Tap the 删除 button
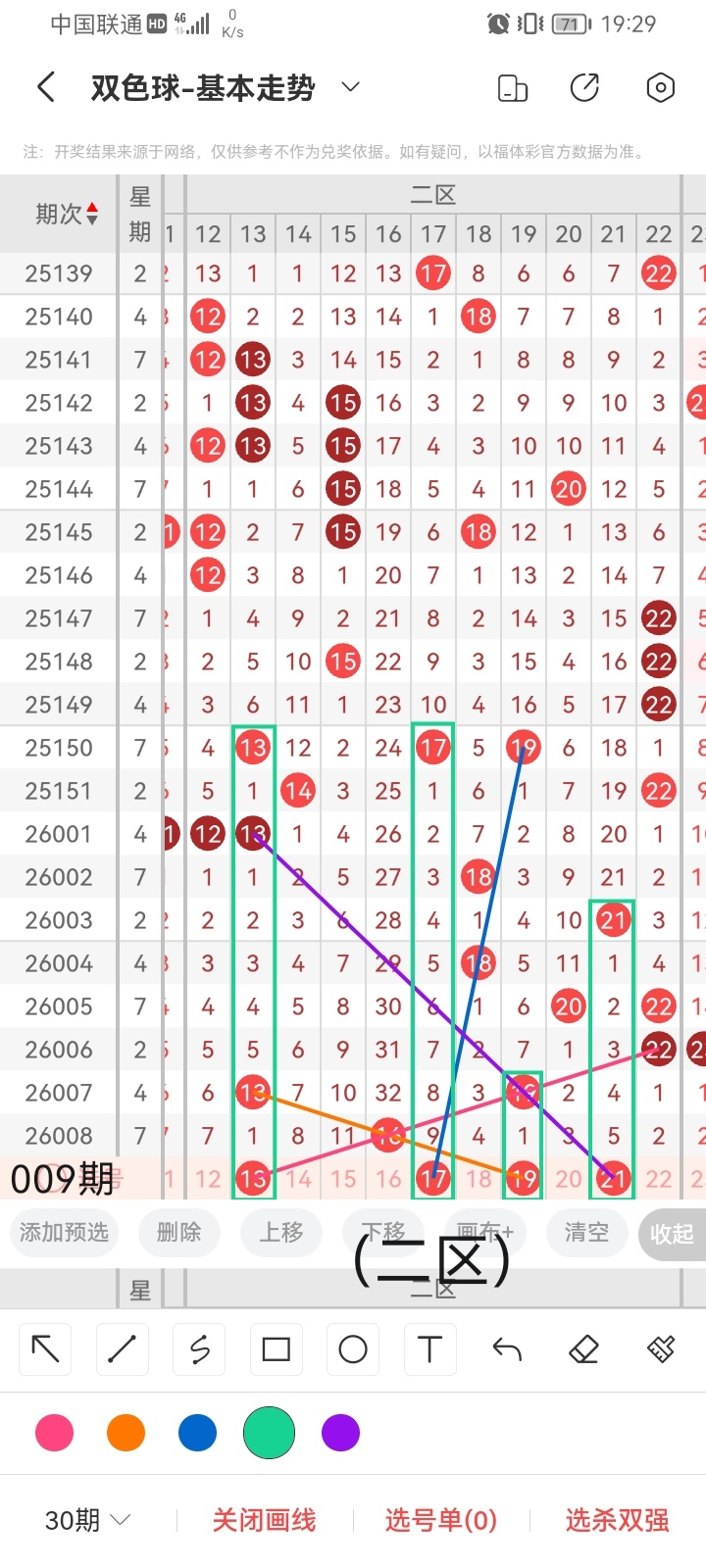 click(178, 1232)
